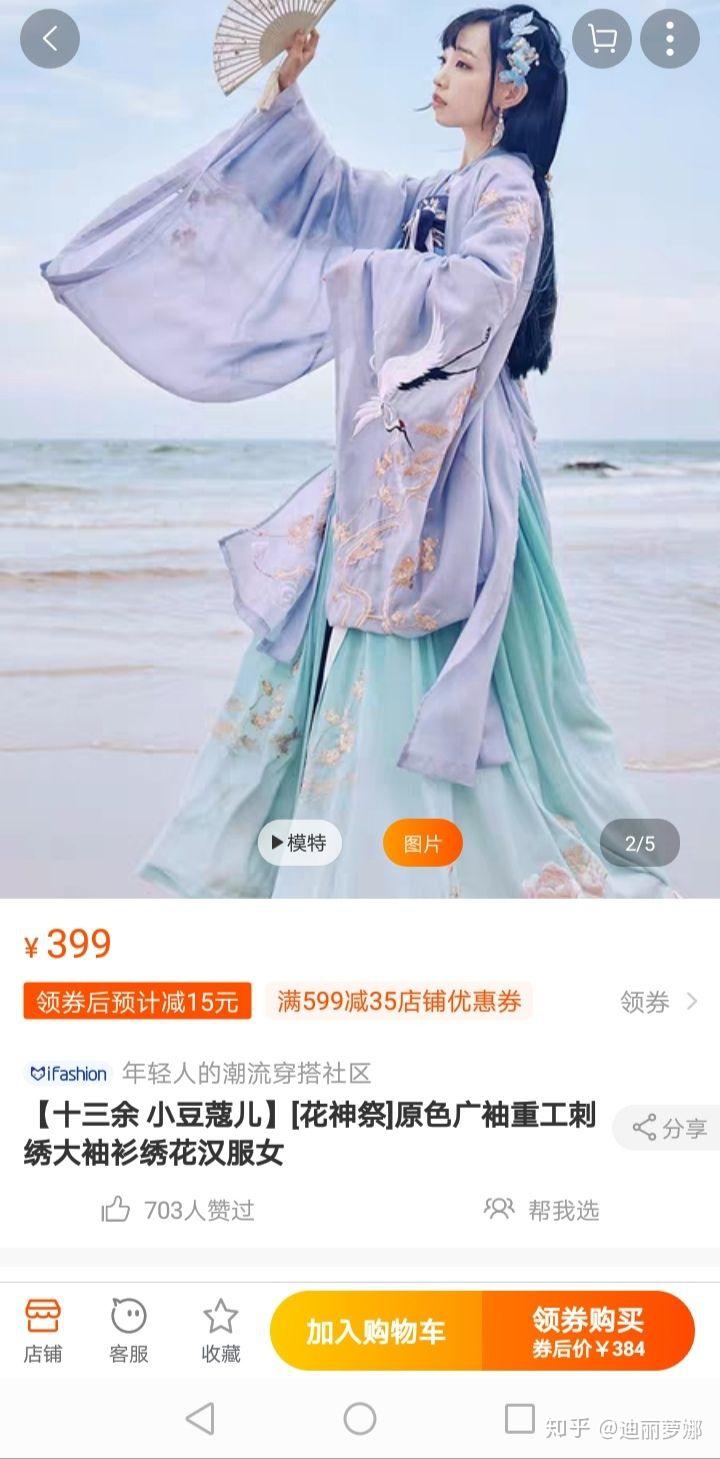Open the 店铺 store page
The image size is (720, 1459).
(43, 1331)
